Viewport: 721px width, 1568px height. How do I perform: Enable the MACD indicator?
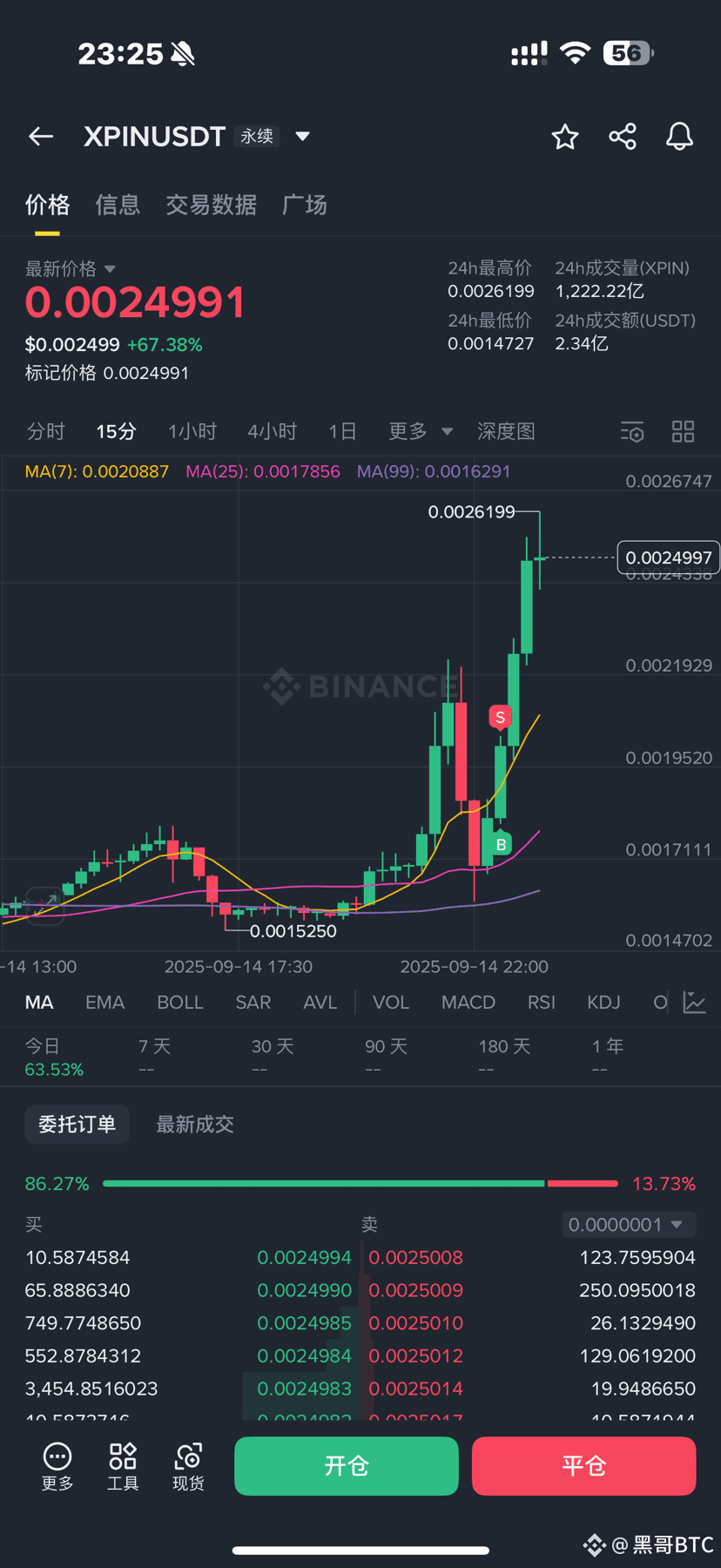coord(468,1003)
